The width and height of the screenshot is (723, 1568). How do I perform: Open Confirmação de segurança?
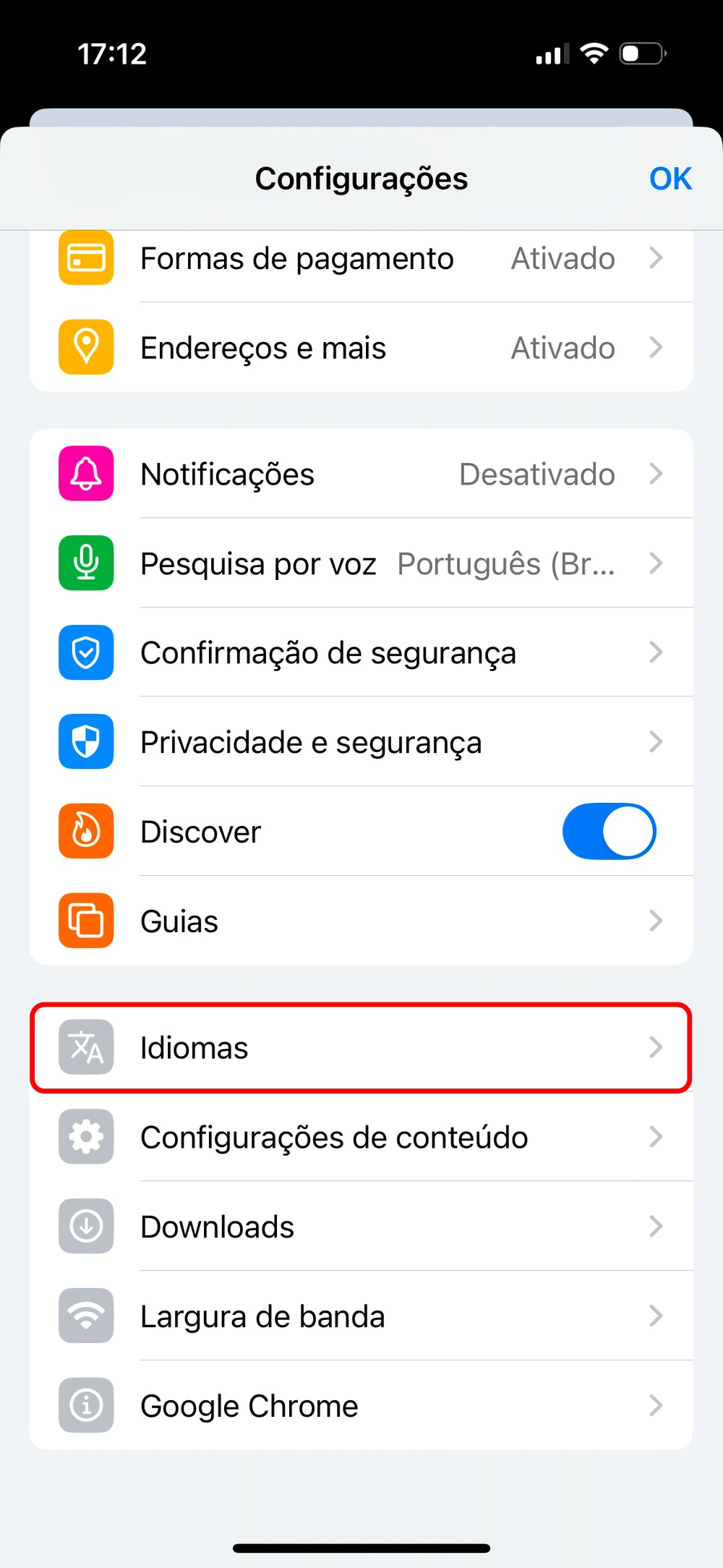coord(361,653)
